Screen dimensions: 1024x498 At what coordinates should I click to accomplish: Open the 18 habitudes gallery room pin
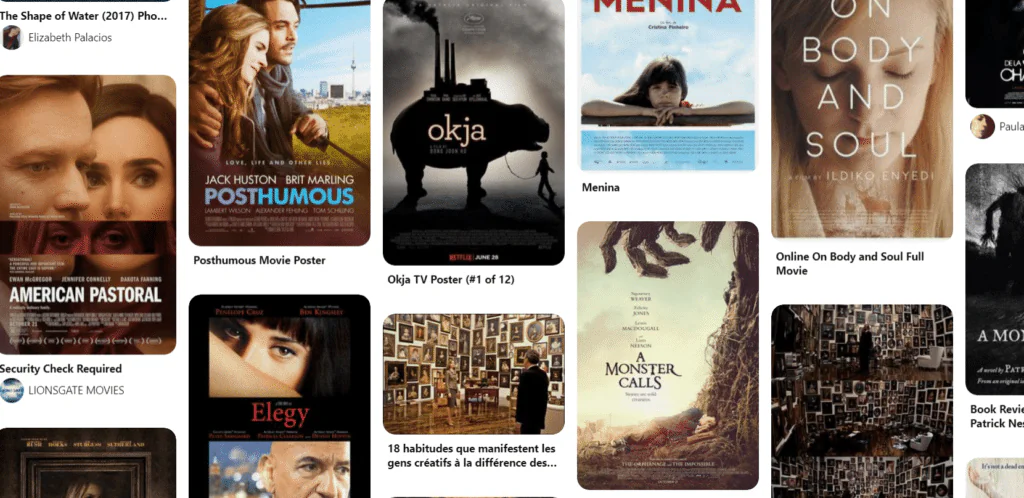473,374
